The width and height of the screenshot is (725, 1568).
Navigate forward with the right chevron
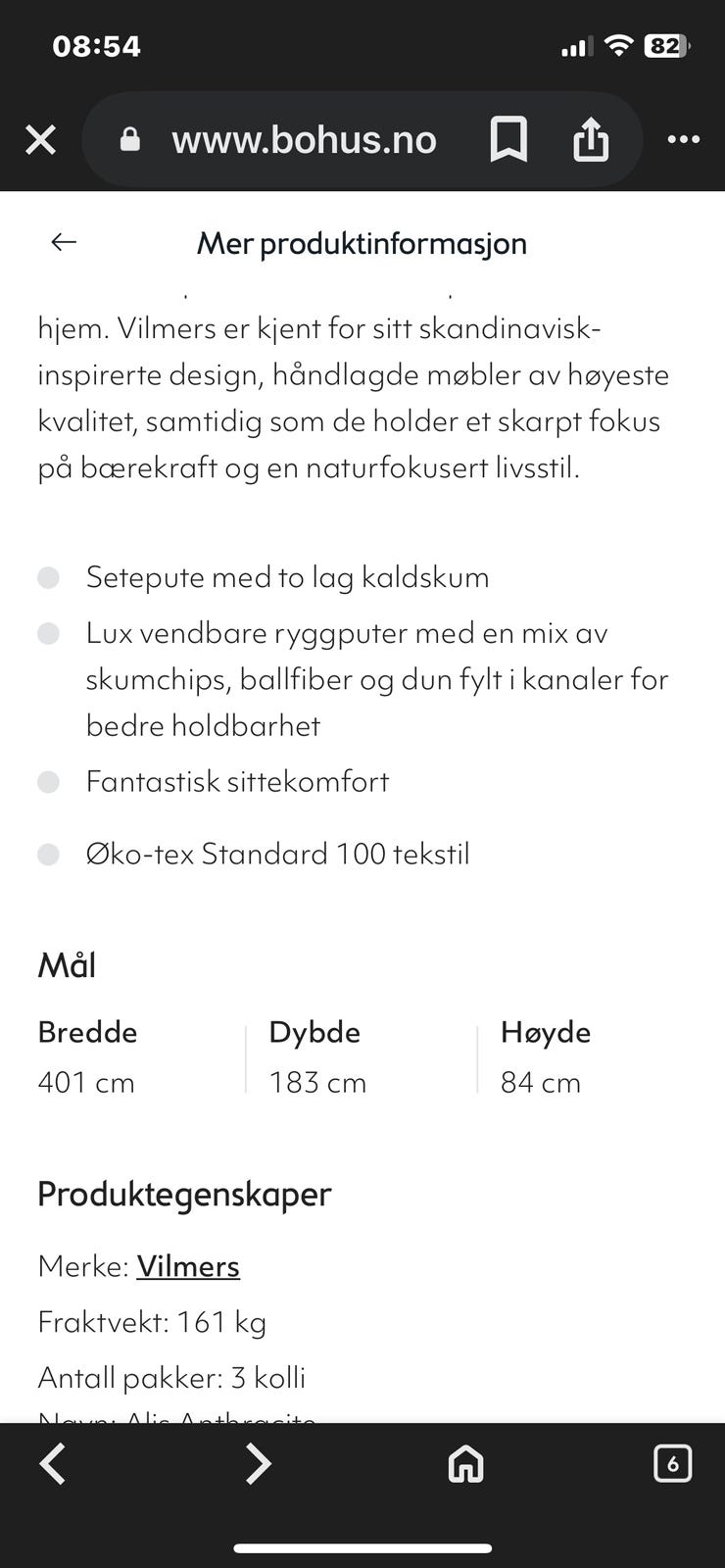coord(258,1464)
